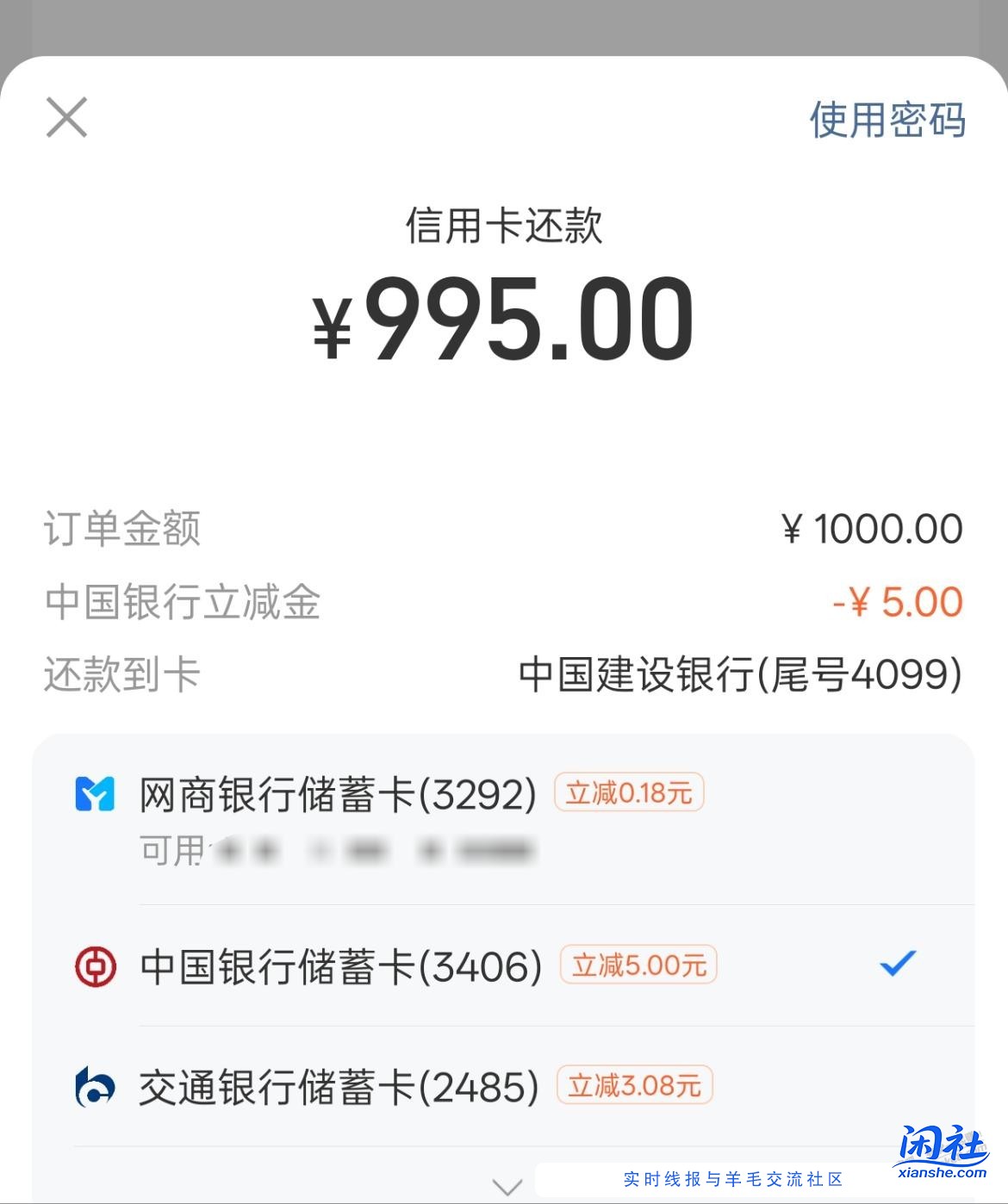The height and width of the screenshot is (1204, 1008).
Task: Open the 中国银行立减金 discount detail row
Action: (x=182, y=604)
